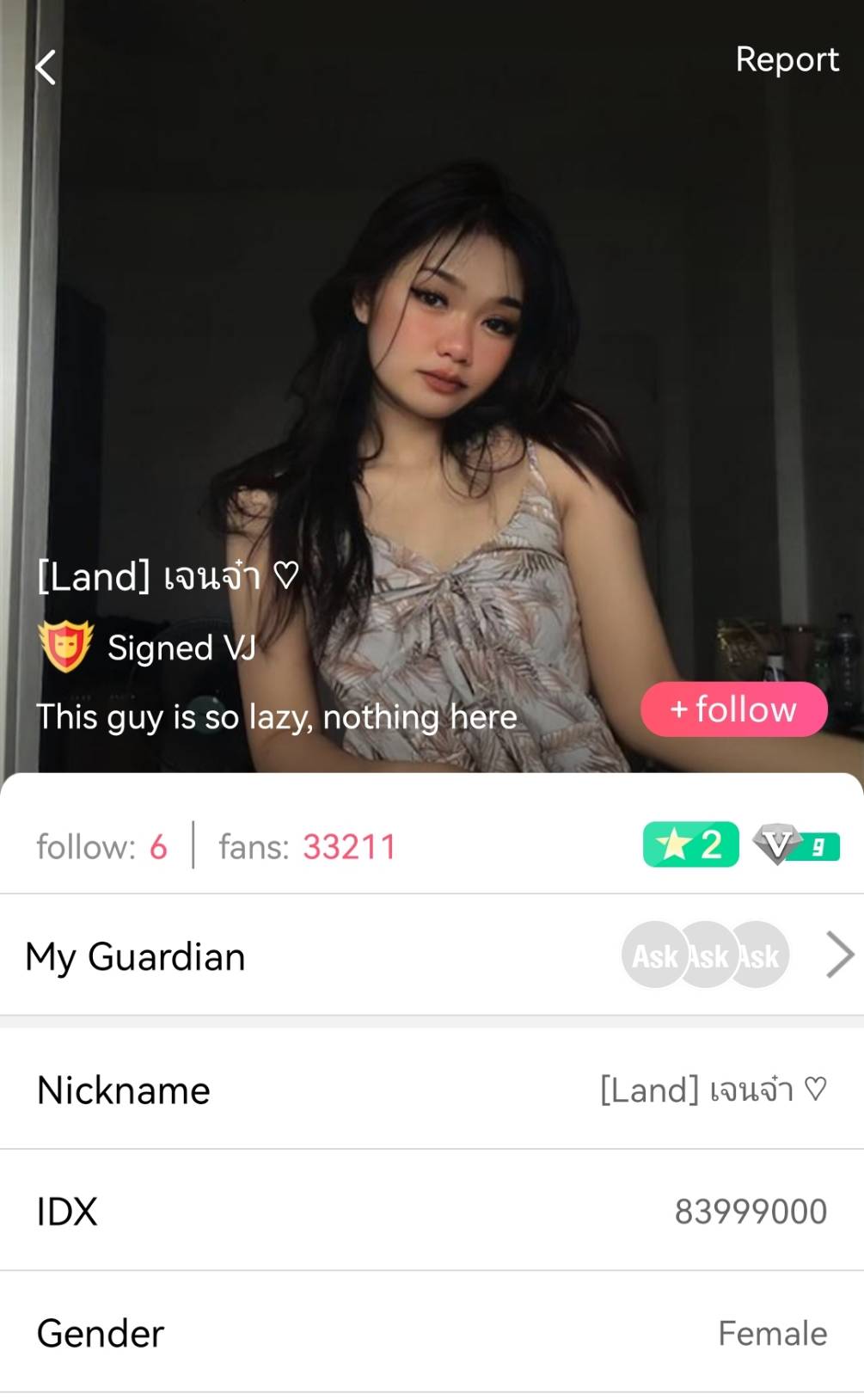View the fans count list
This screenshot has height=1400, width=864.
(x=307, y=847)
